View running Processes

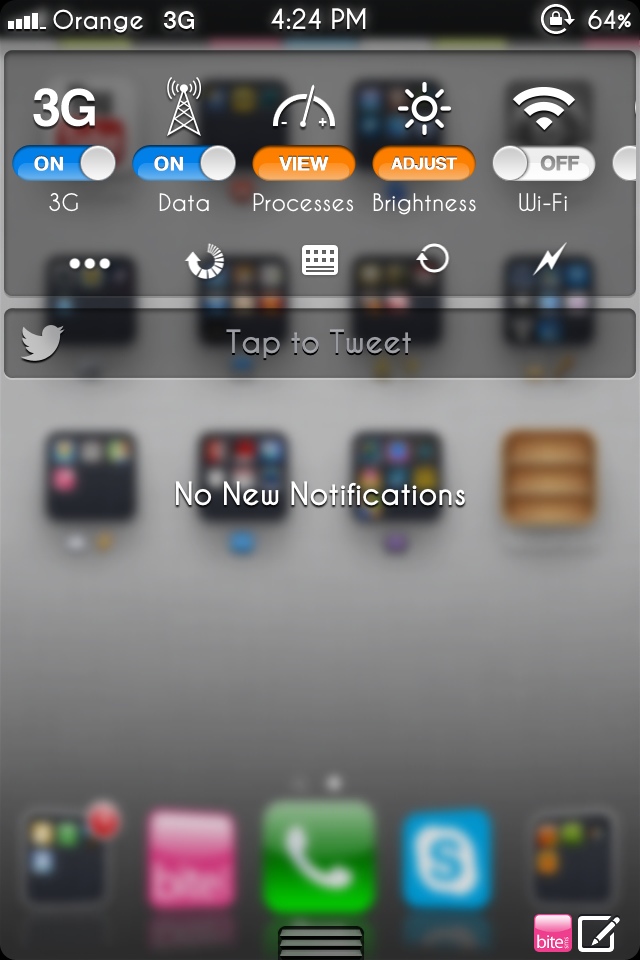pos(303,163)
